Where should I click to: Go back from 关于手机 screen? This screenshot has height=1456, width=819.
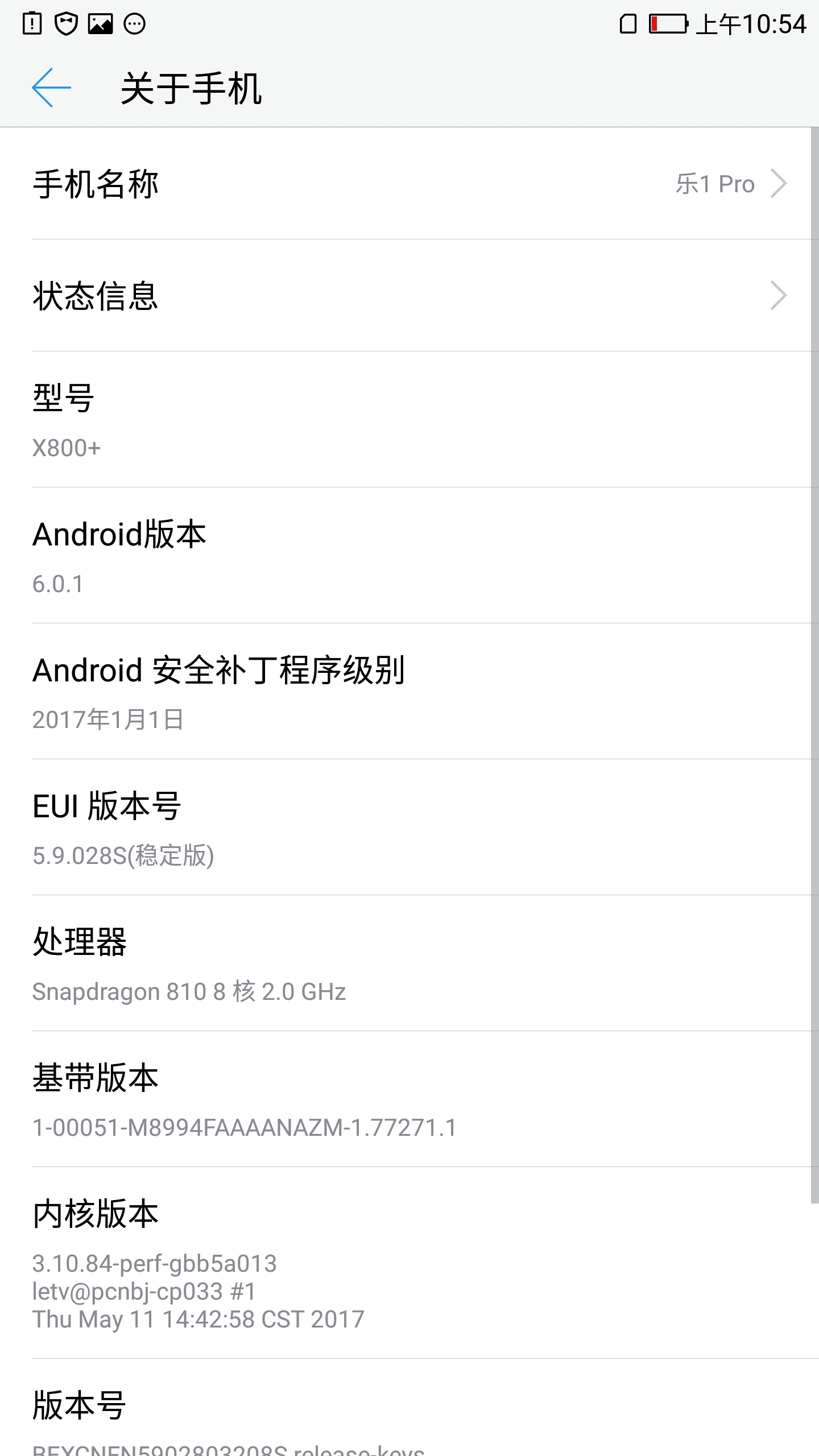pyautogui.click(x=51, y=88)
